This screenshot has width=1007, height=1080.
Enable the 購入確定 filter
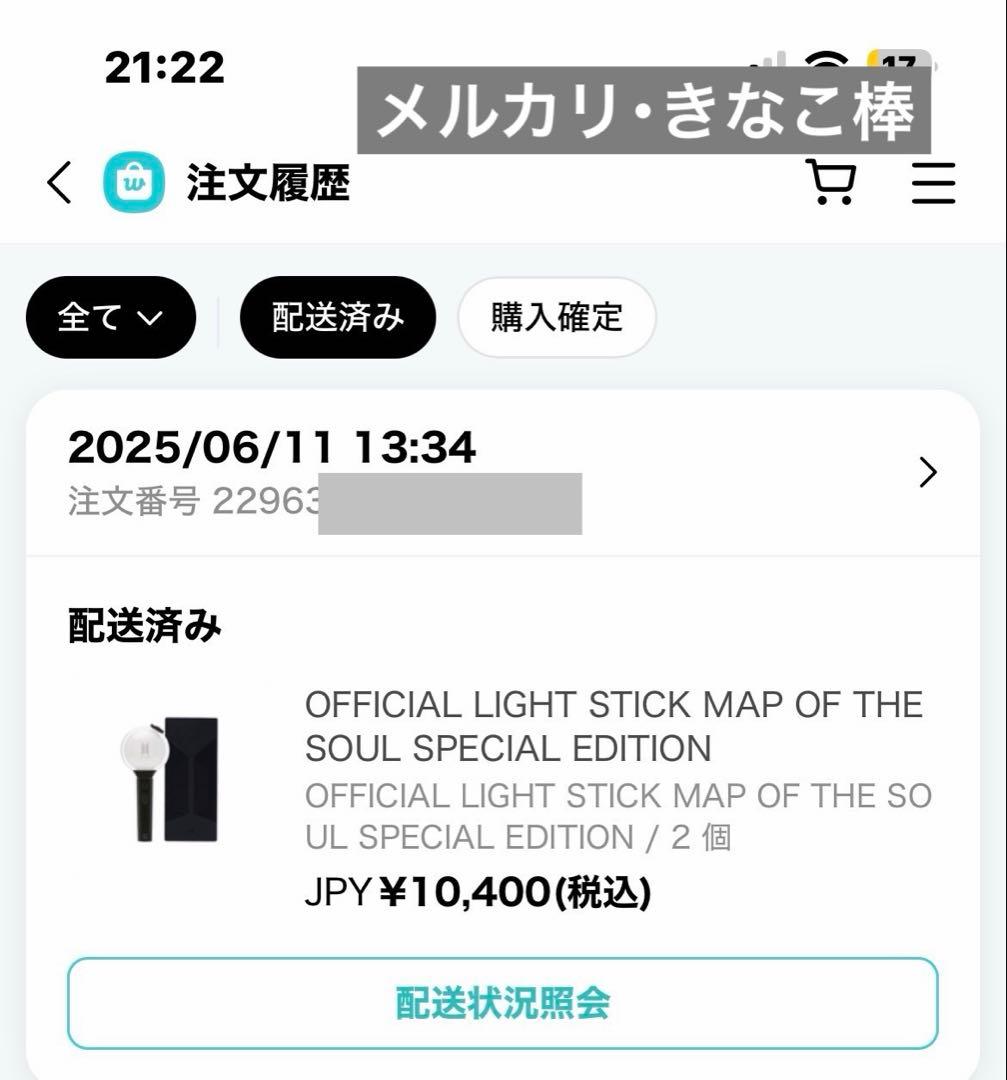point(557,316)
